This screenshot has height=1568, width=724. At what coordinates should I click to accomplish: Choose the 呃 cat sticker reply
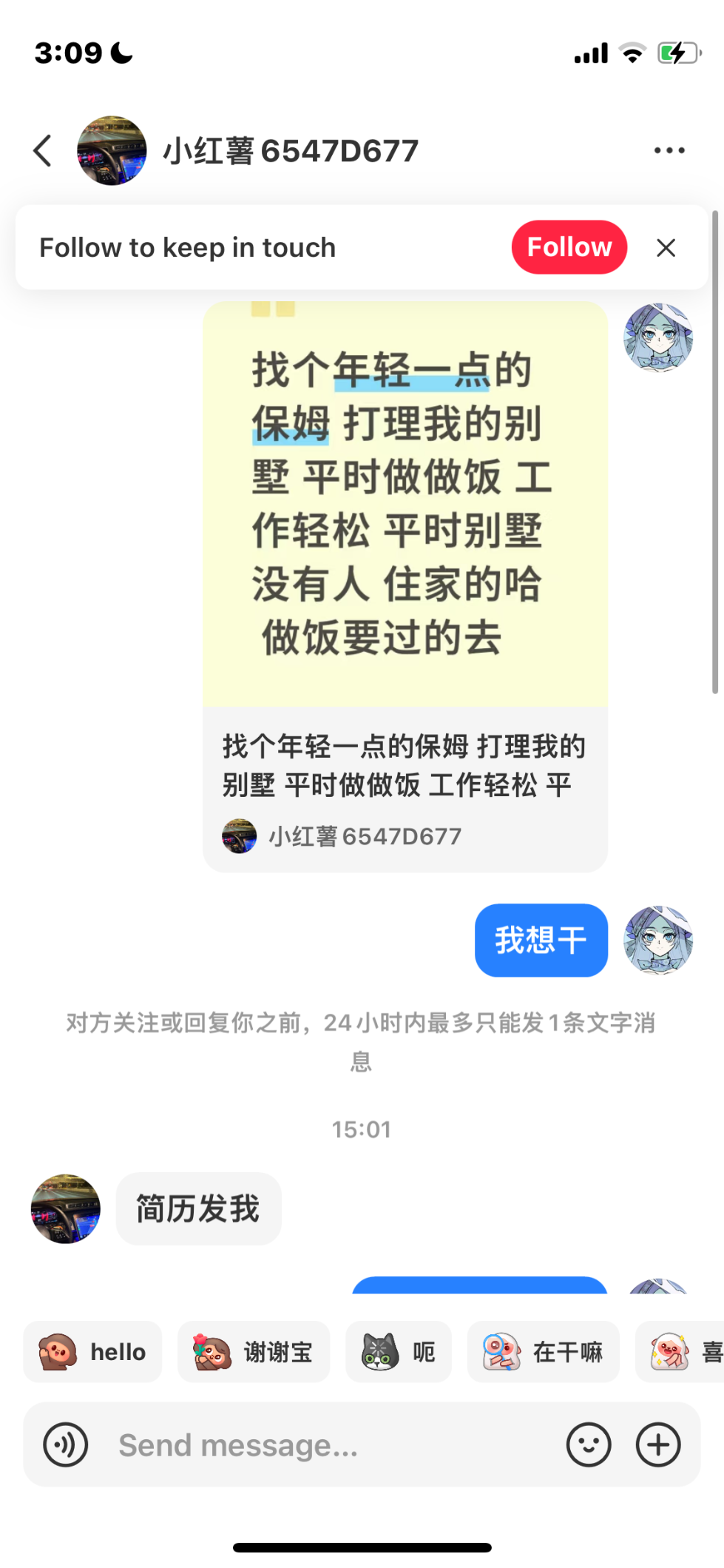(x=399, y=1352)
